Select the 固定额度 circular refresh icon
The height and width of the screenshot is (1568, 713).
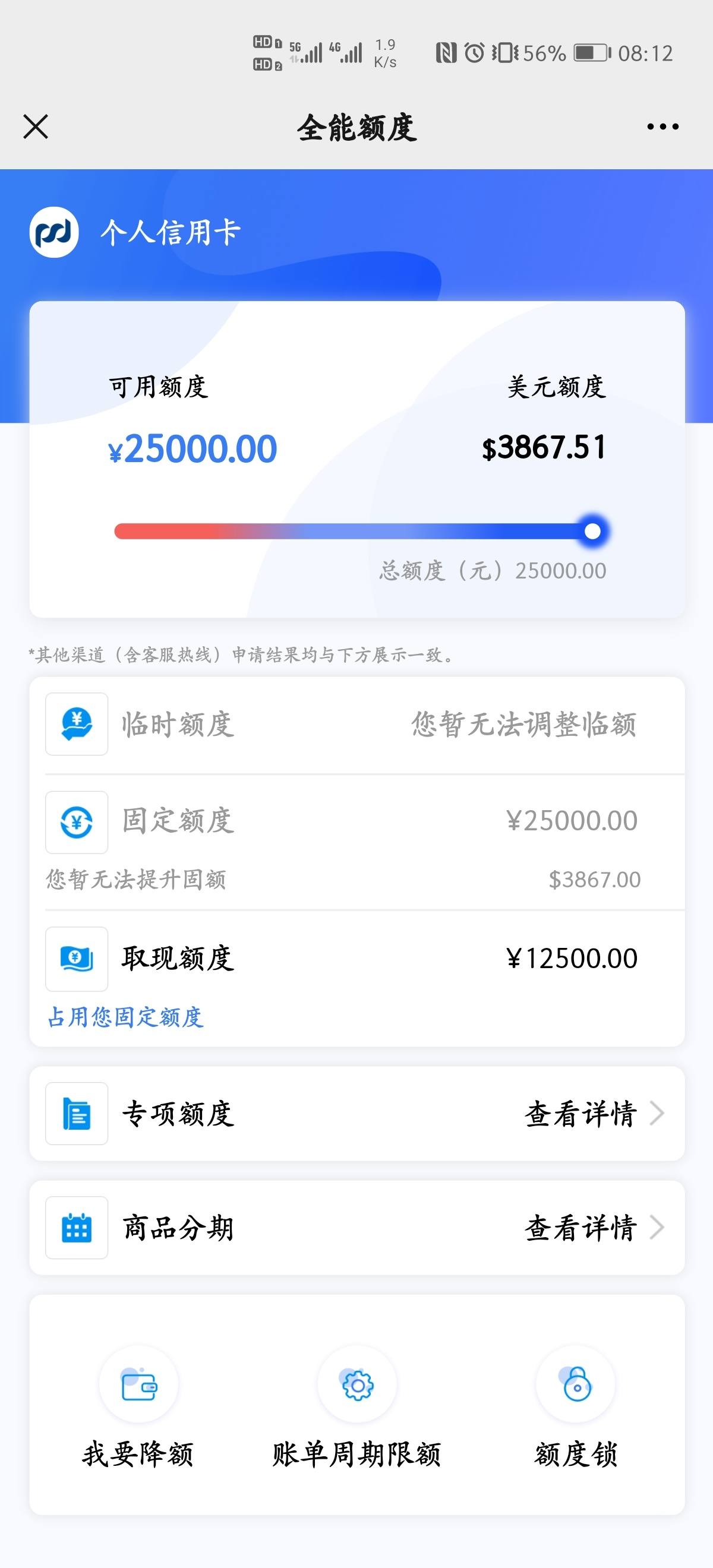click(x=76, y=823)
